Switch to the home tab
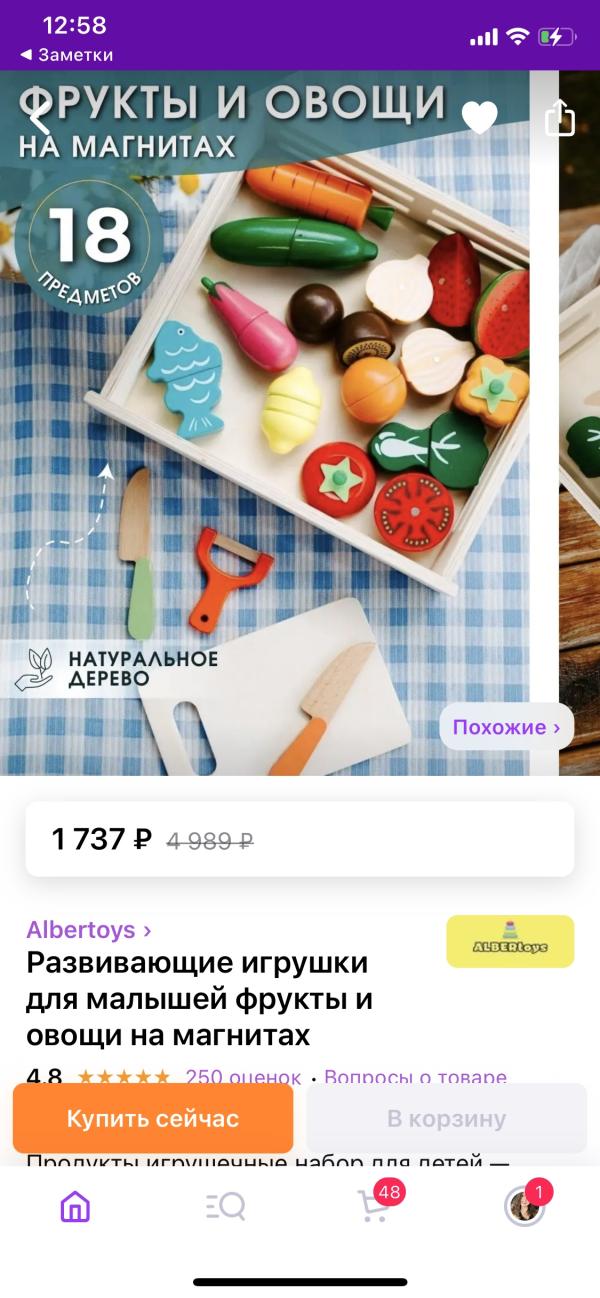 tap(75, 1207)
